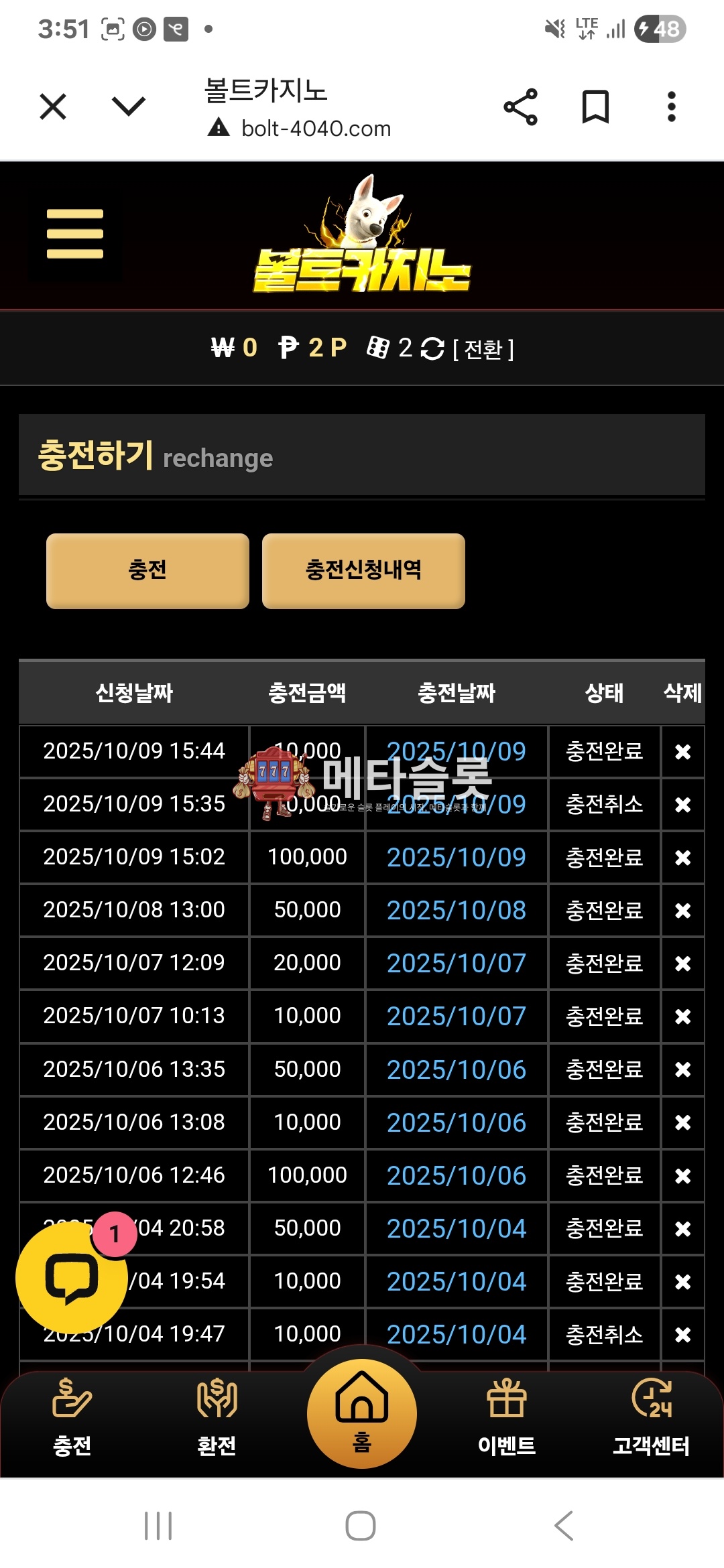Delete the 2025/10/08 13:00 record
Screen dimensions: 724x1568
(x=682, y=911)
